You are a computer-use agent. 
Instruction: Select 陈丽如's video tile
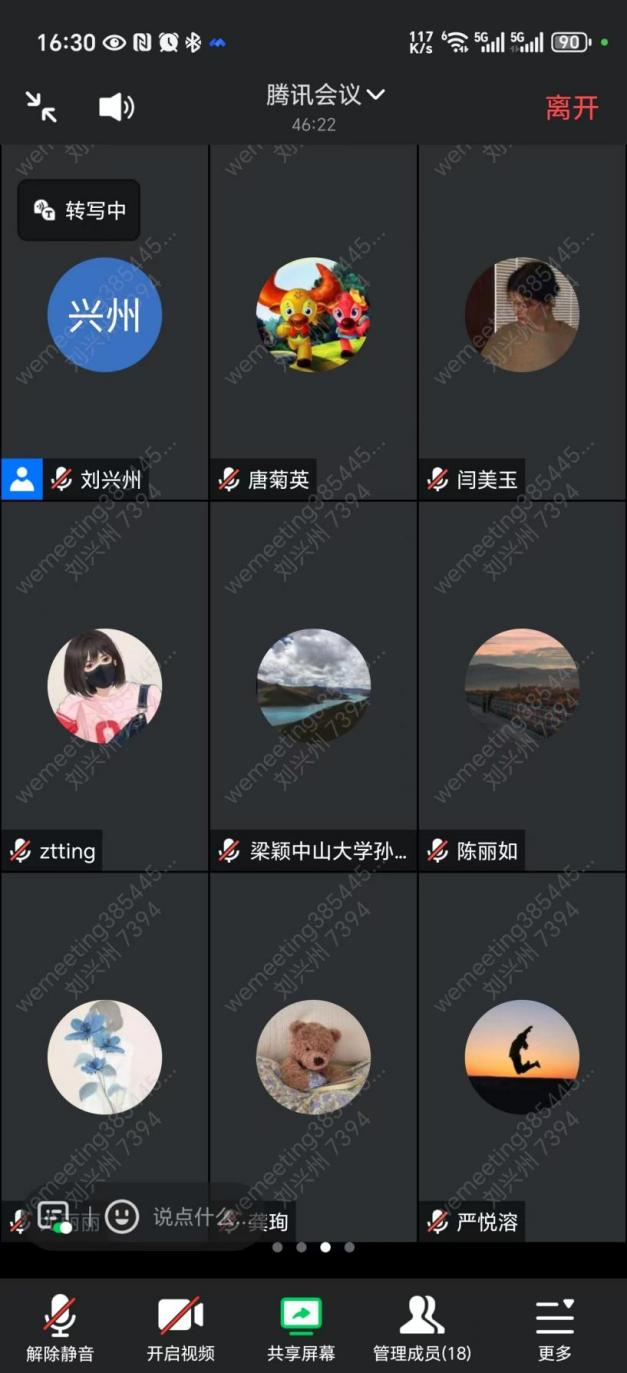[522, 686]
